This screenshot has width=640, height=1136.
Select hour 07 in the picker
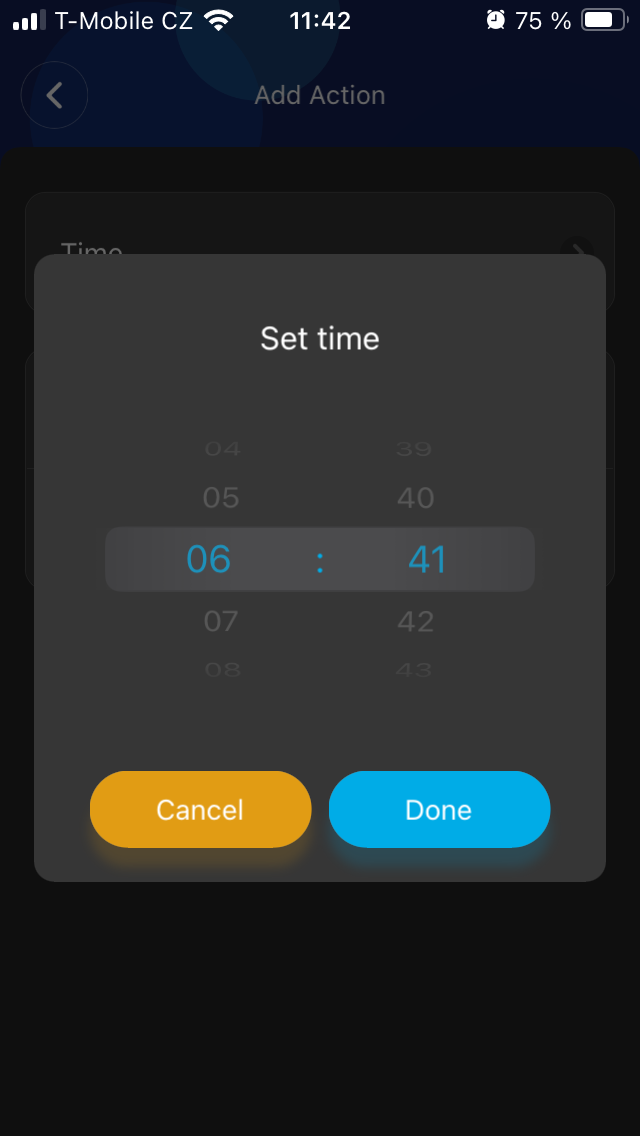[x=221, y=621]
